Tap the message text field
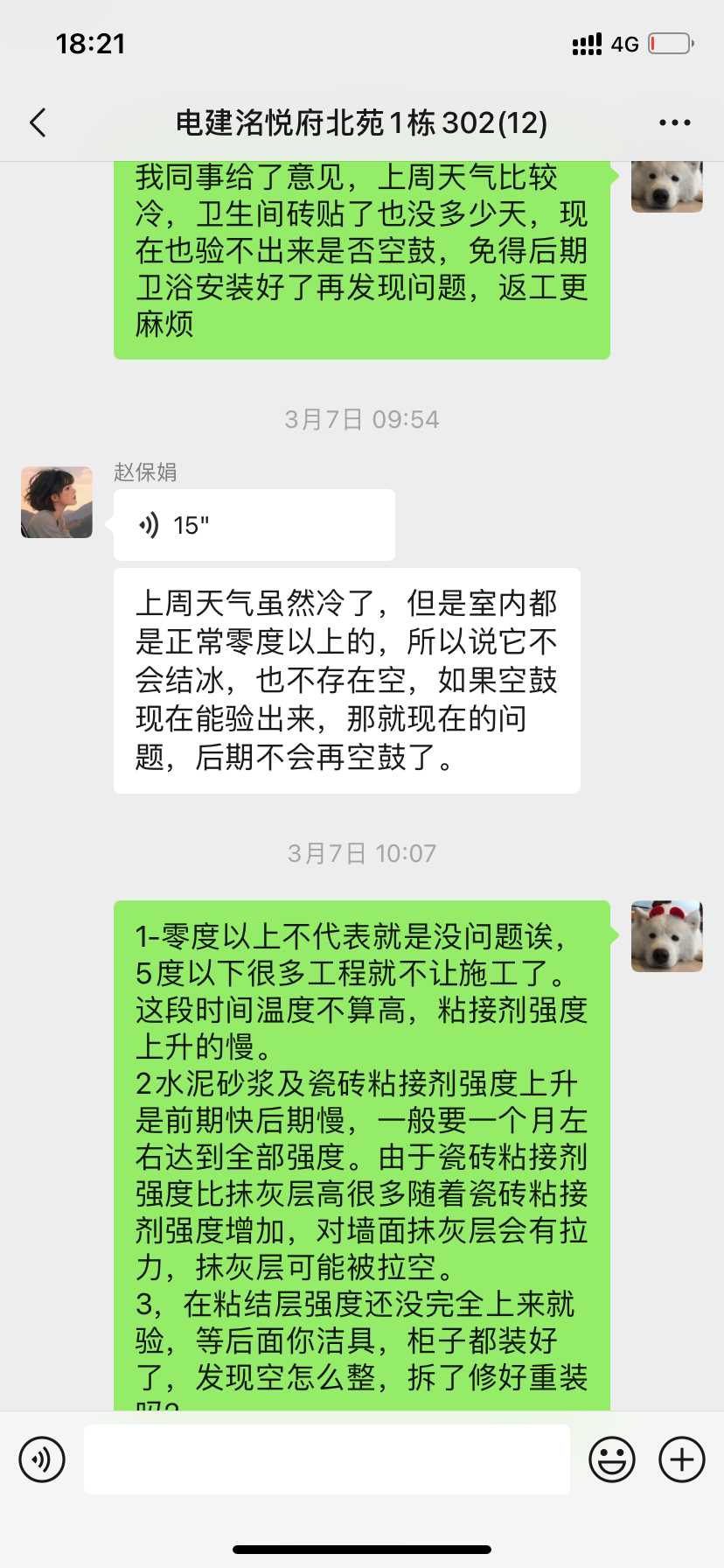Viewport: 724px width, 1568px height. (326, 1459)
